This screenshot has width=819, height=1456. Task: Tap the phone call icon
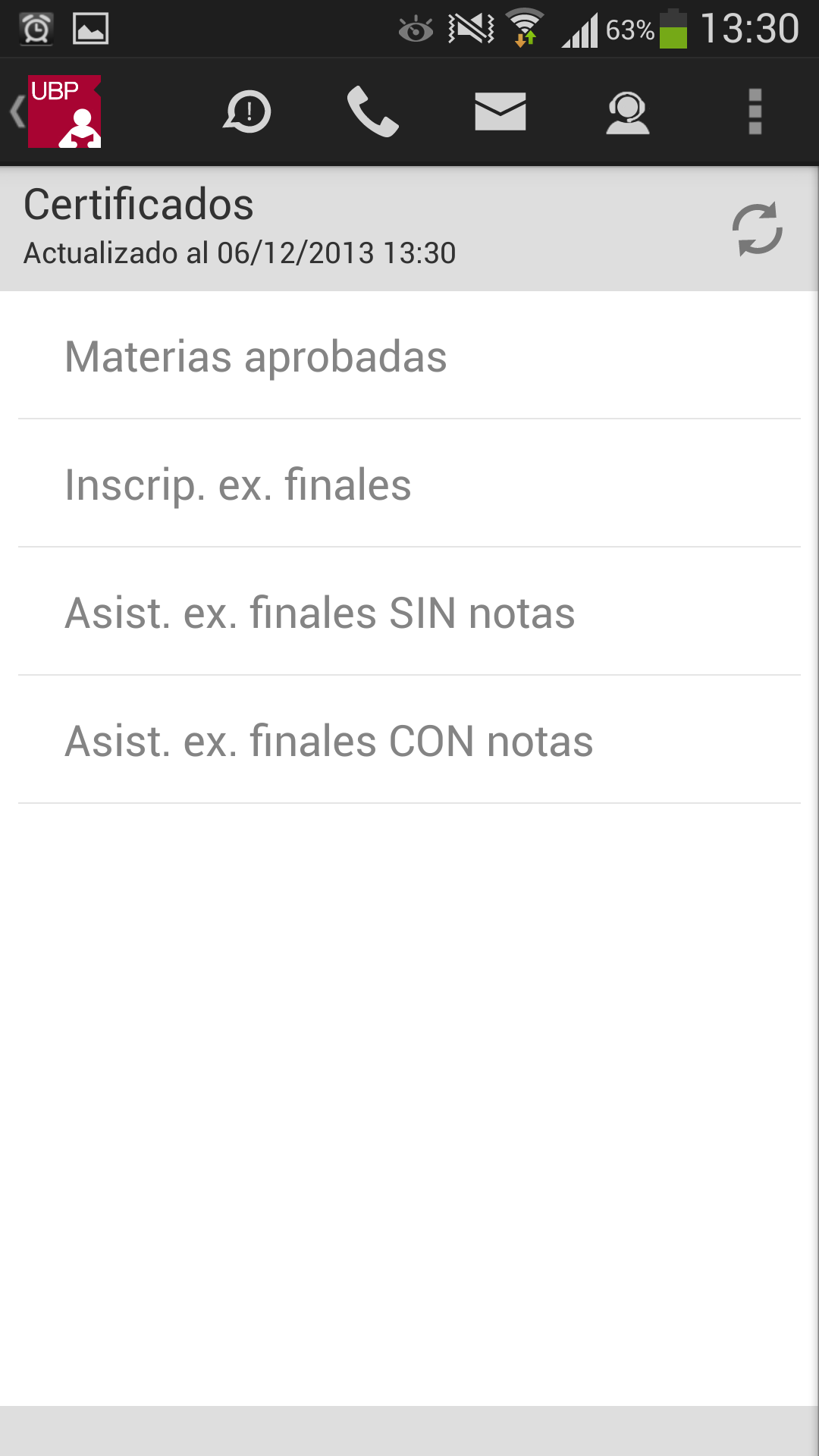(372, 112)
